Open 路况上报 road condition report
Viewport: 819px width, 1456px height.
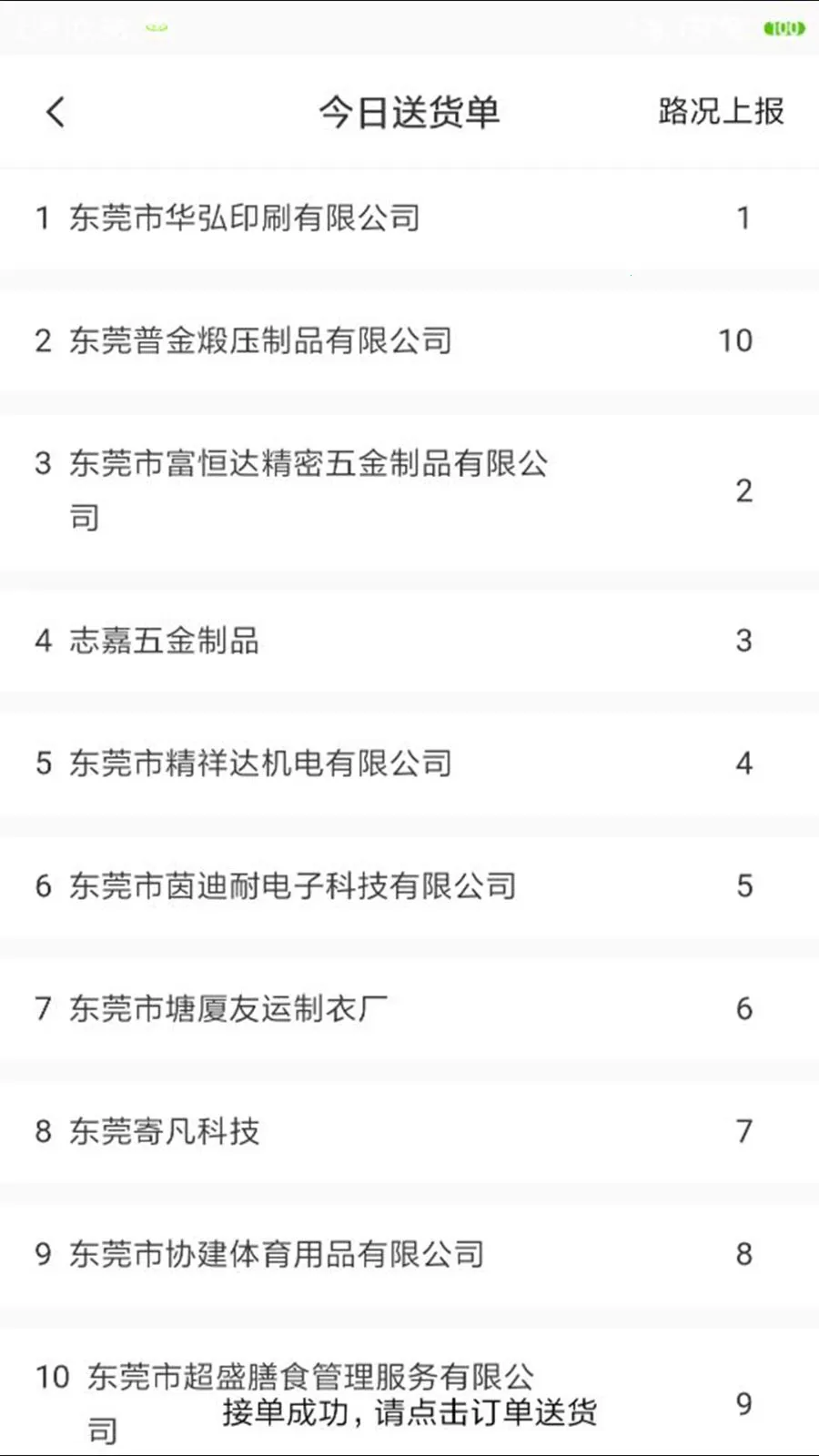(x=718, y=111)
